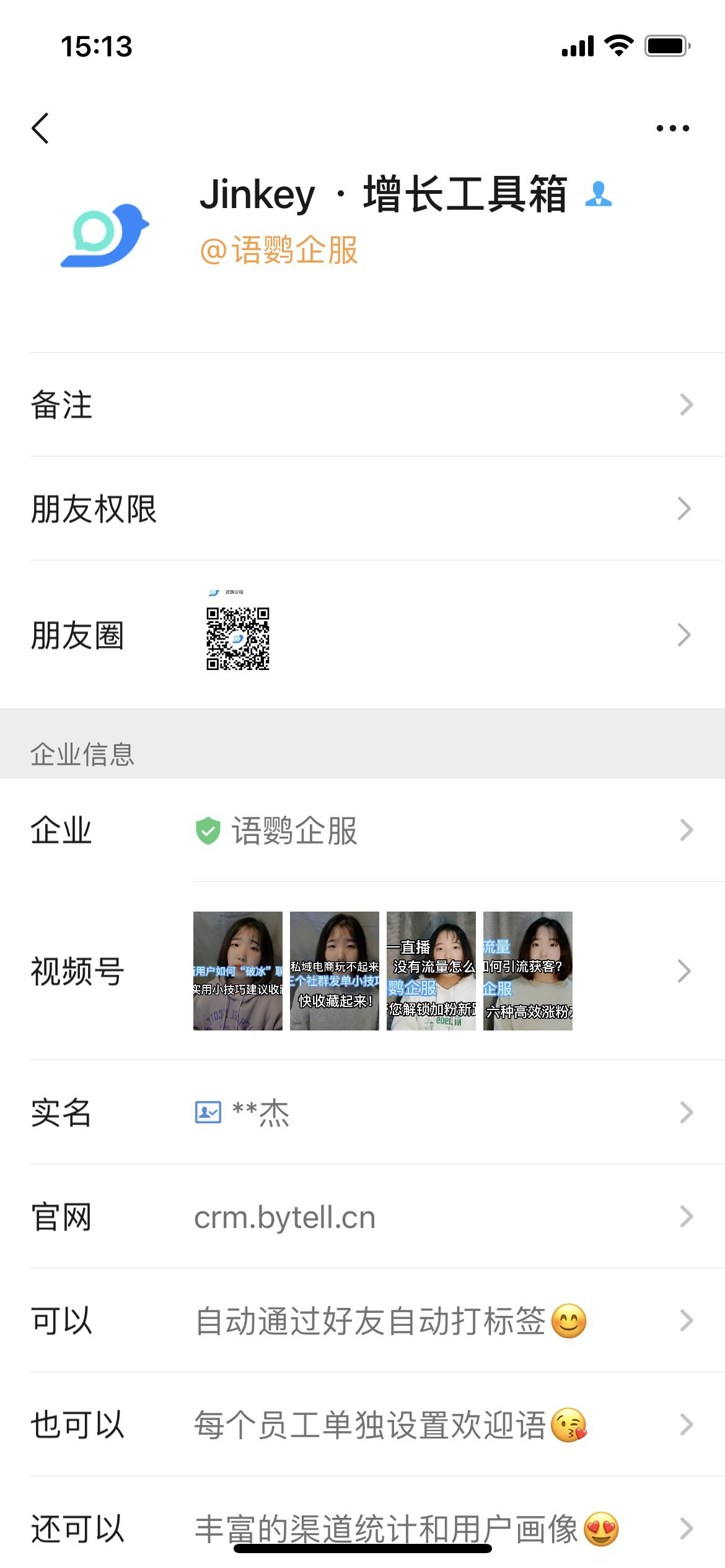Open the three-dot more options menu

click(672, 128)
